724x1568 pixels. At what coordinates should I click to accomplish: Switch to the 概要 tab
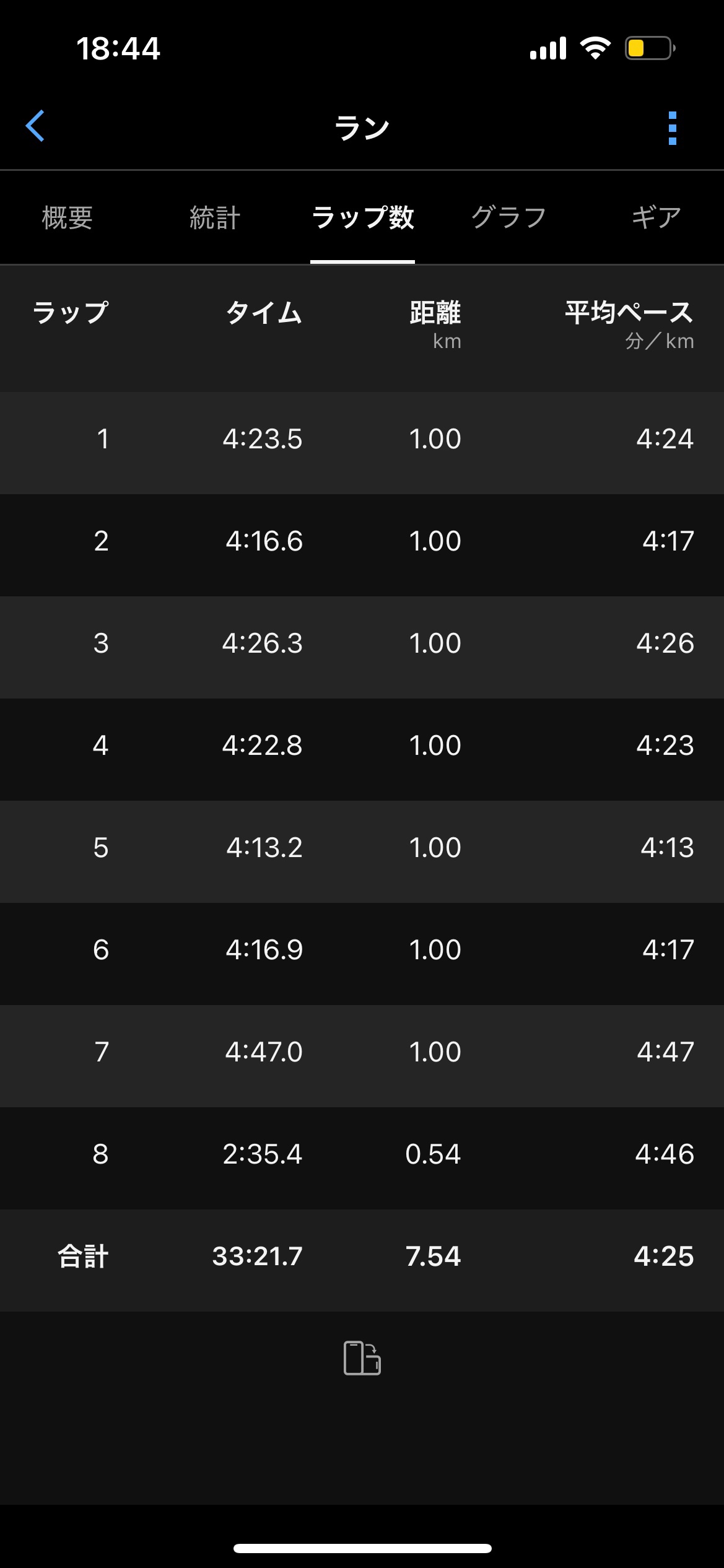pos(67,218)
